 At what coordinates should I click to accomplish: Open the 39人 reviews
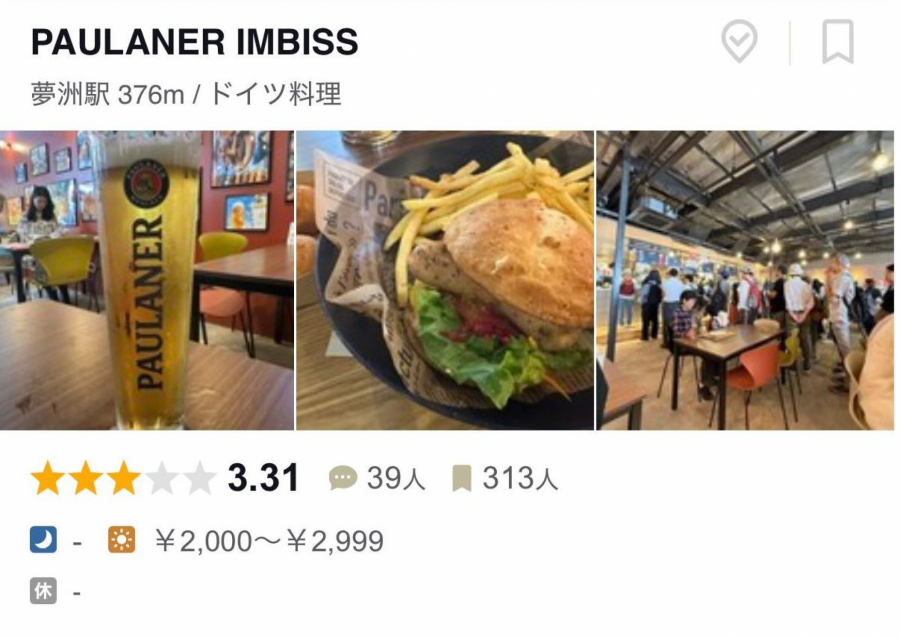(377, 479)
